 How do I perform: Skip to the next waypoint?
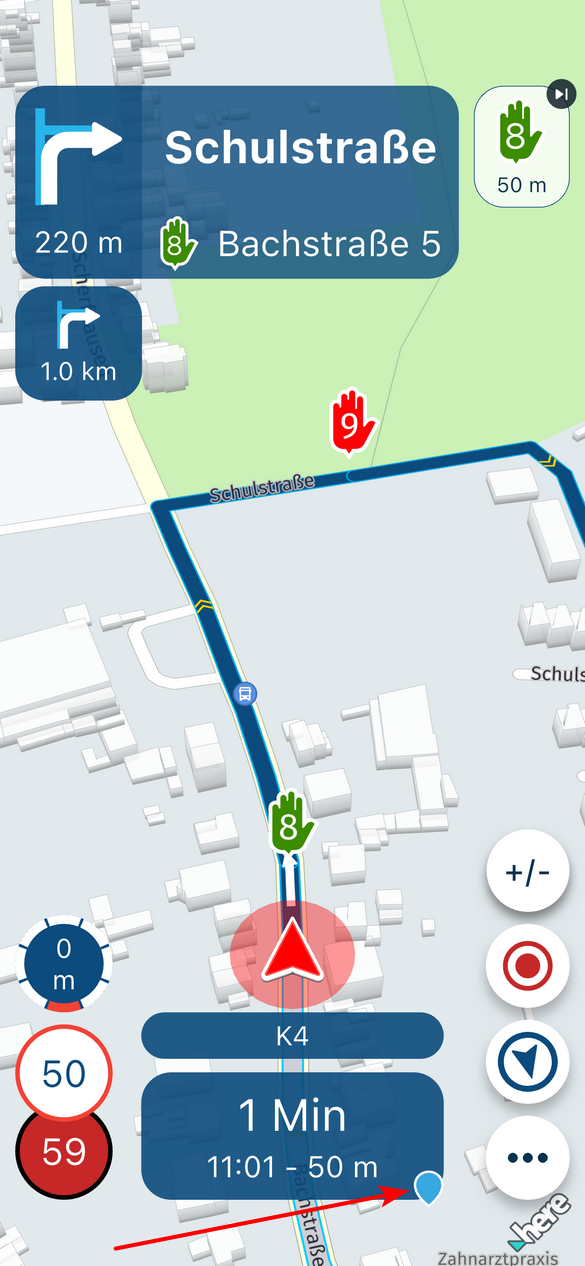click(561, 95)
